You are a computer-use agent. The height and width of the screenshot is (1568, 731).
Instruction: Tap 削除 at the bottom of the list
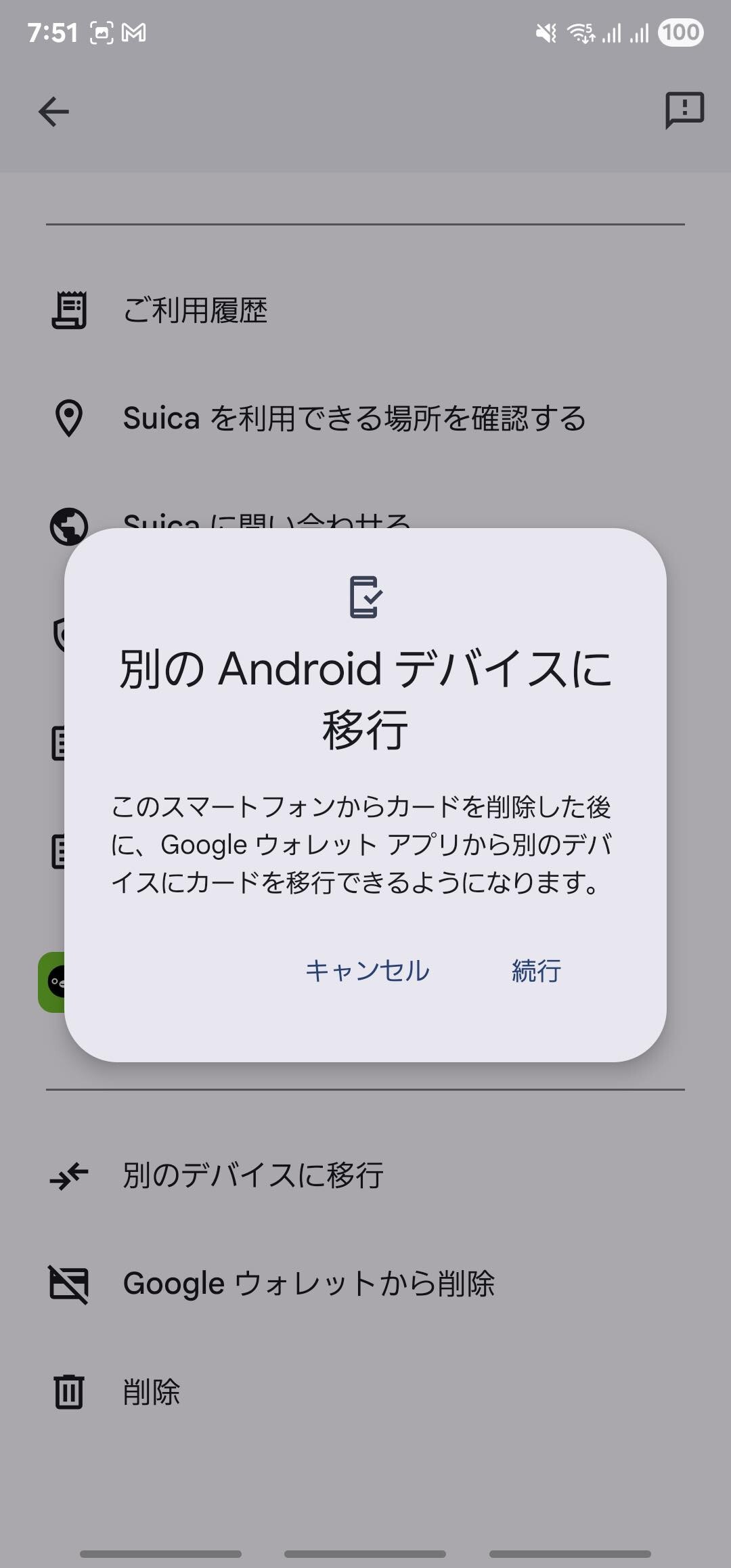tap(152, 1393)
